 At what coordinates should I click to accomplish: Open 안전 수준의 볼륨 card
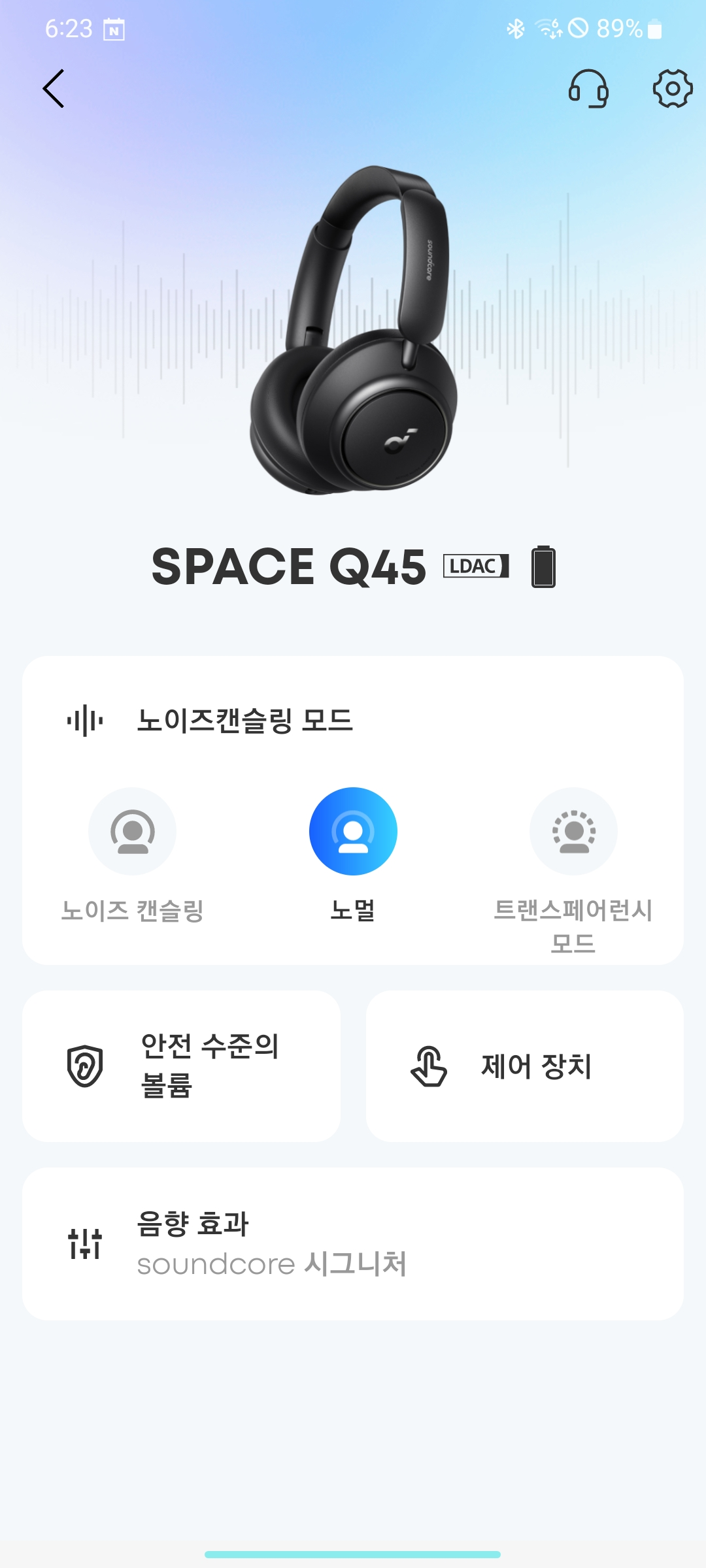pos(181,1066)
